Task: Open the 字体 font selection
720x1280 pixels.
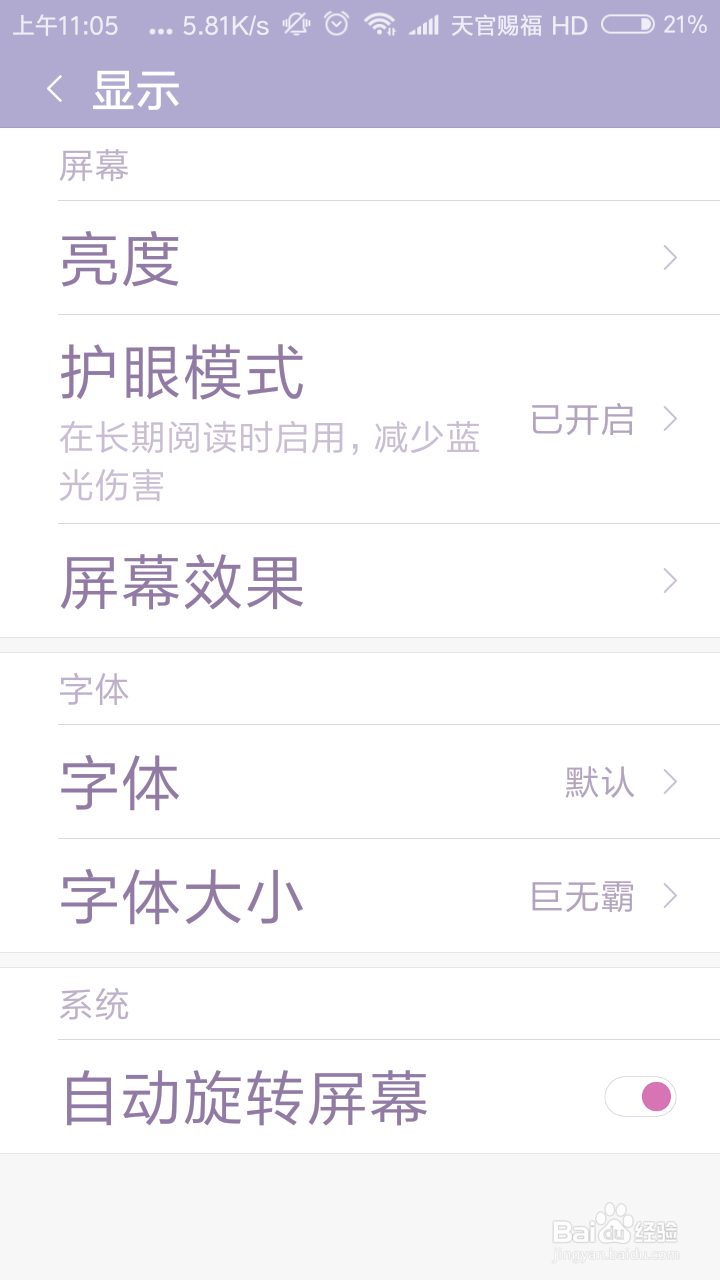Action: [x=360, y=782]
